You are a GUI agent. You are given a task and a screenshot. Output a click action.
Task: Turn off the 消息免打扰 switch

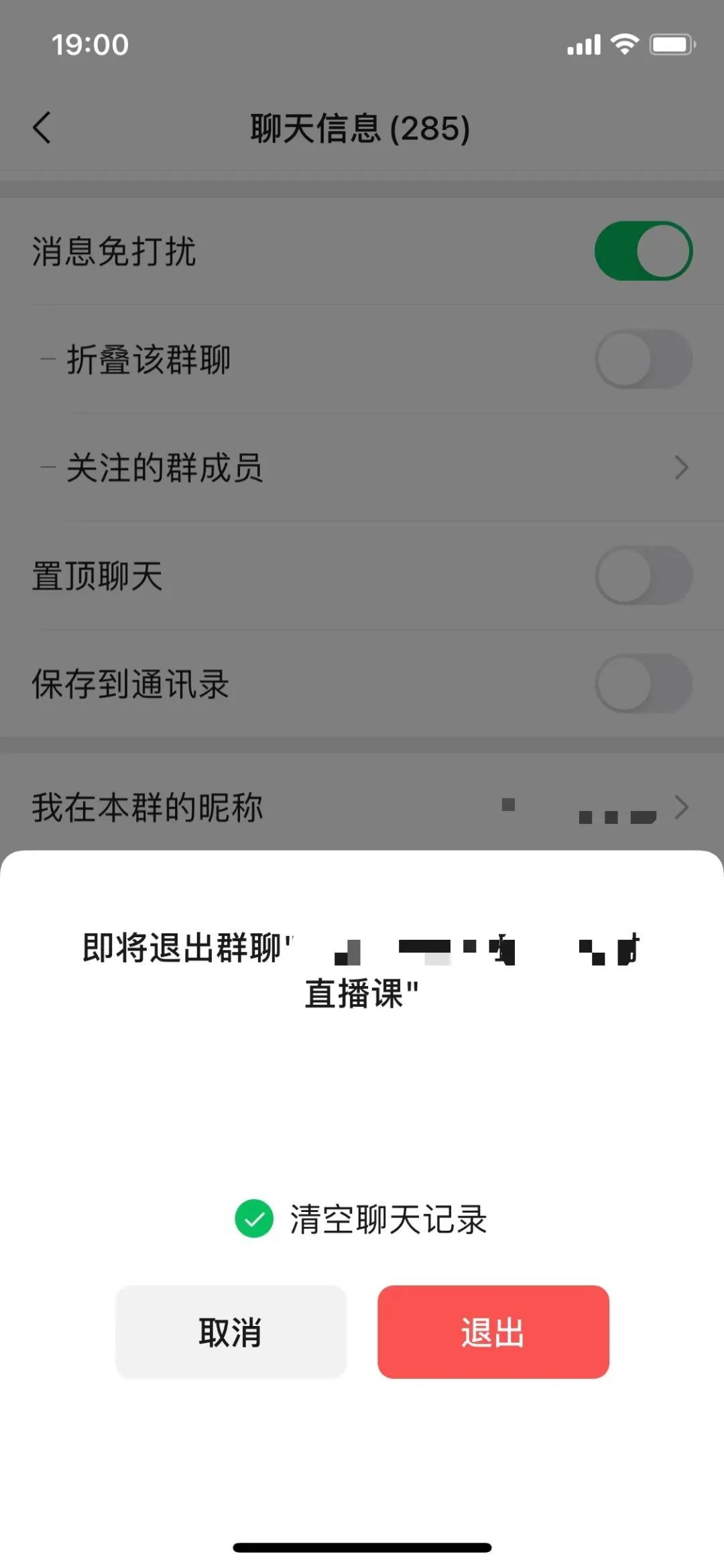644,251
